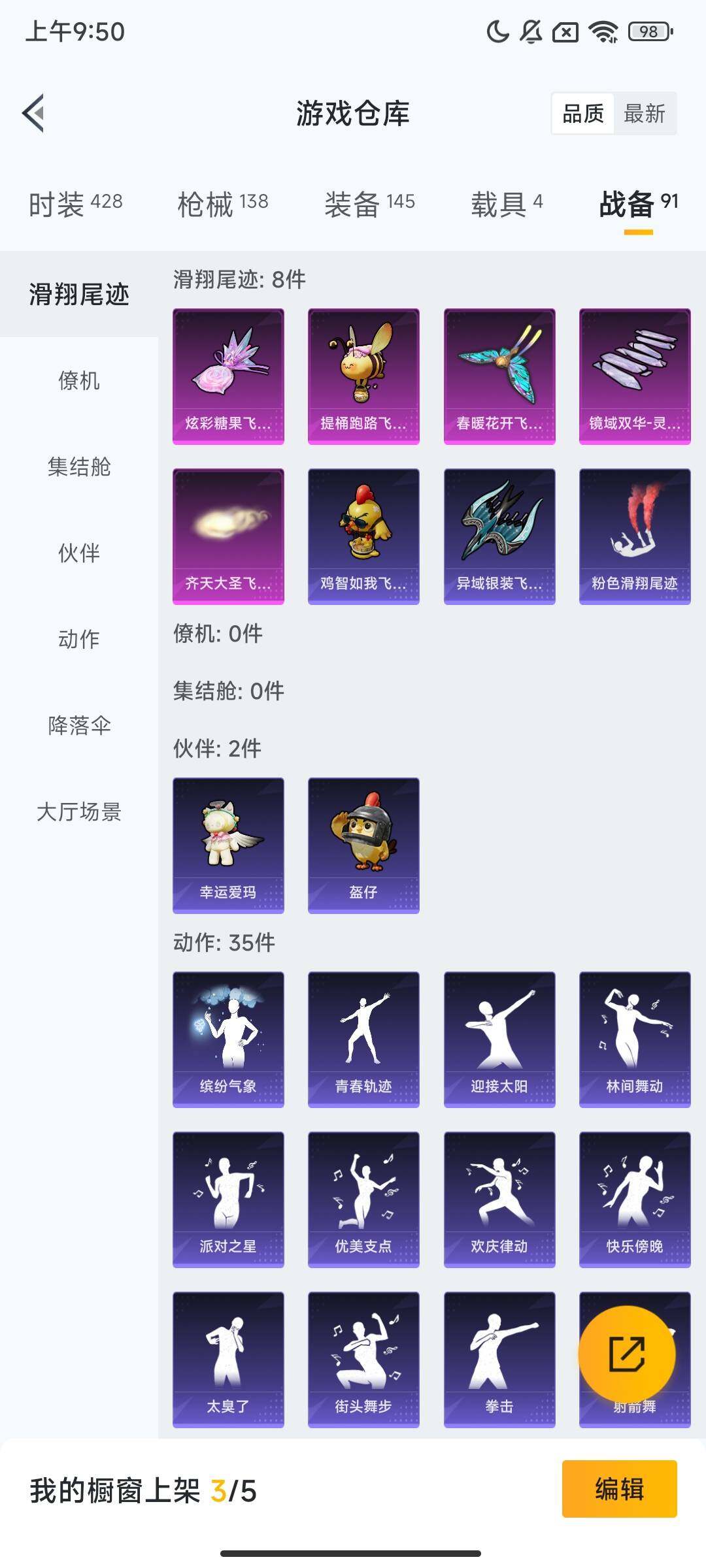The height and width of the screenshot is (1568, 706).
Task: Open the 盔仔 companion item
Action: (363, 845)
